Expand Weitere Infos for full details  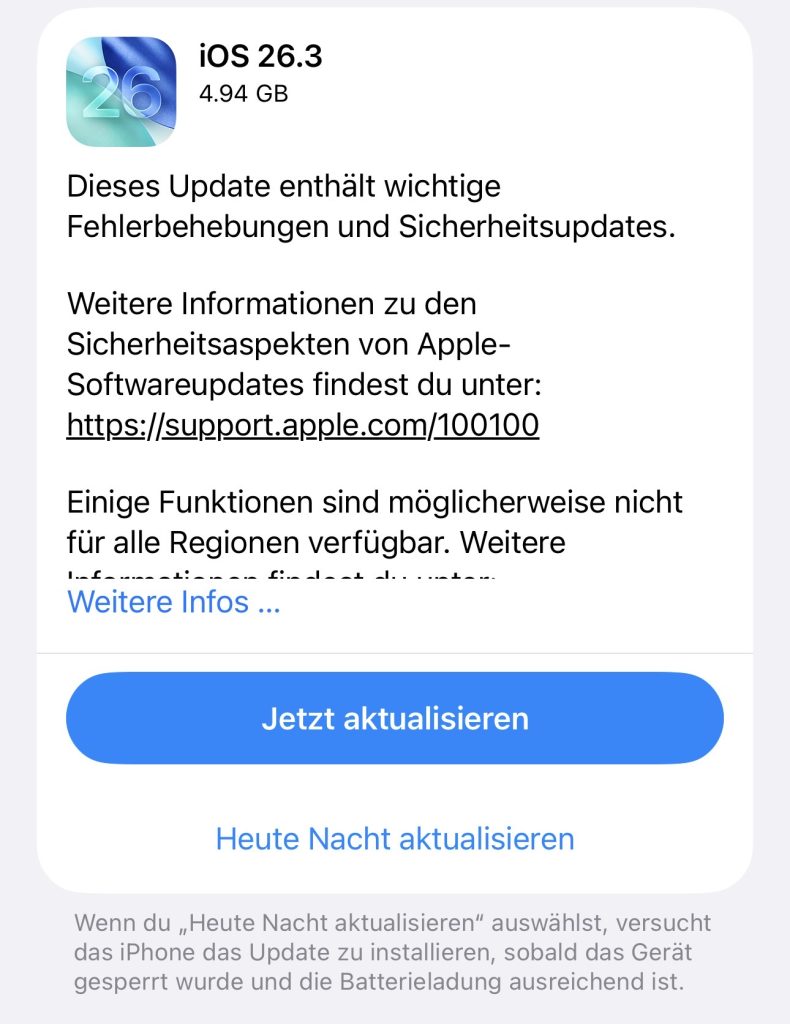click(173, 602)
